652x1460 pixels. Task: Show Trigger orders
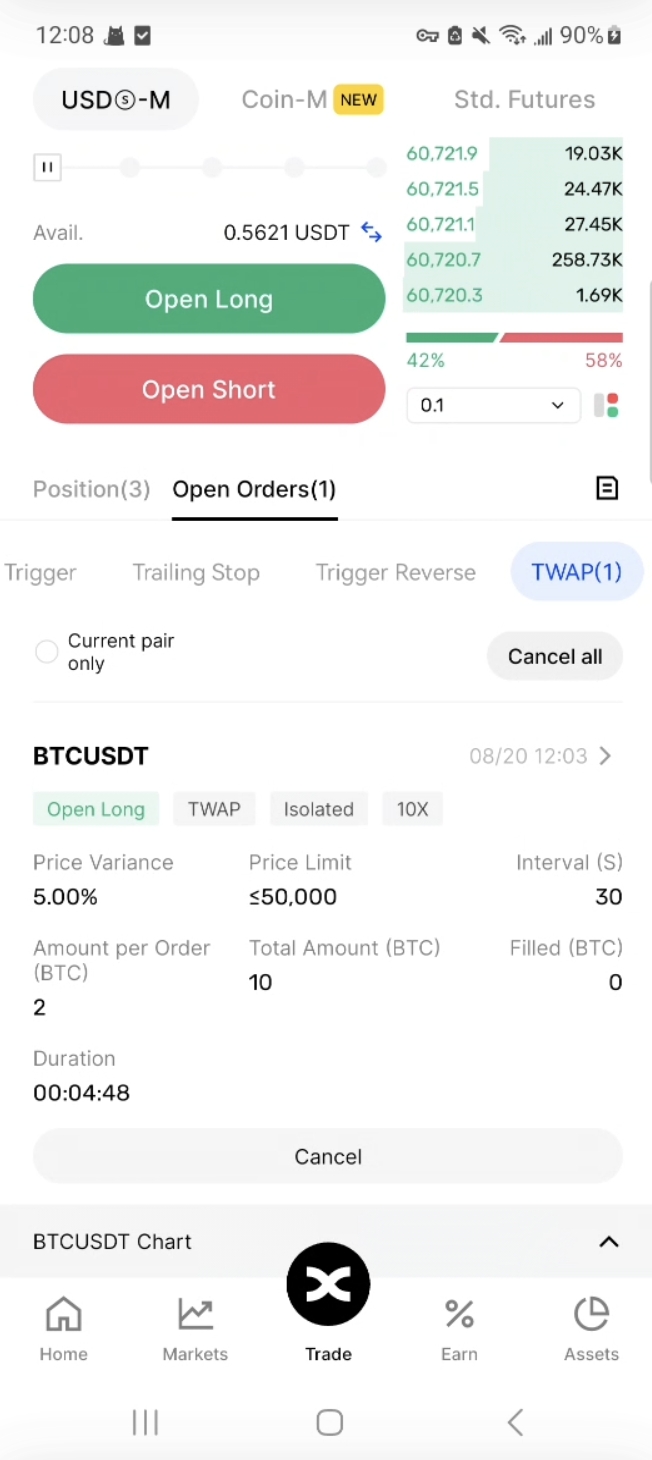pos(40,573)
